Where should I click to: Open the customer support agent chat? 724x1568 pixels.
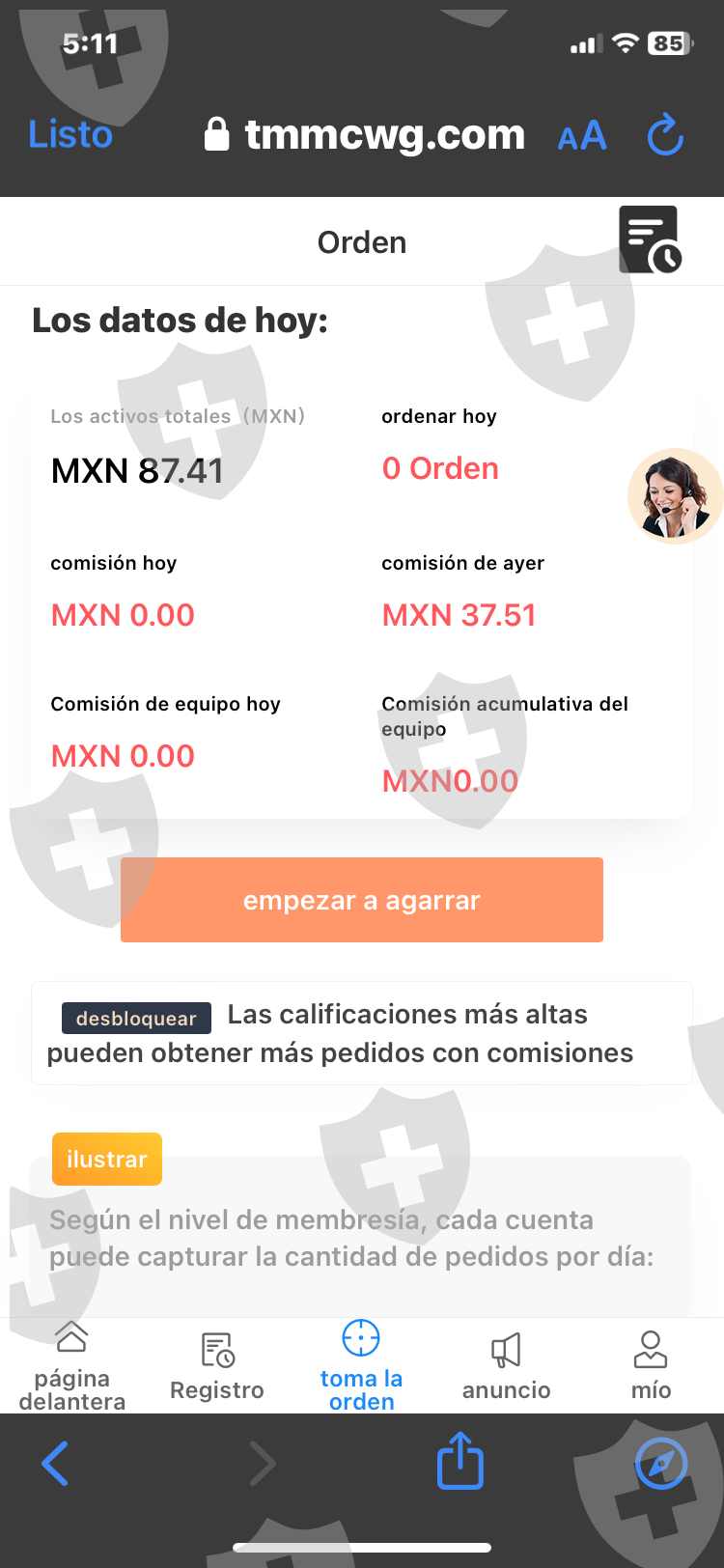point(675,495)
